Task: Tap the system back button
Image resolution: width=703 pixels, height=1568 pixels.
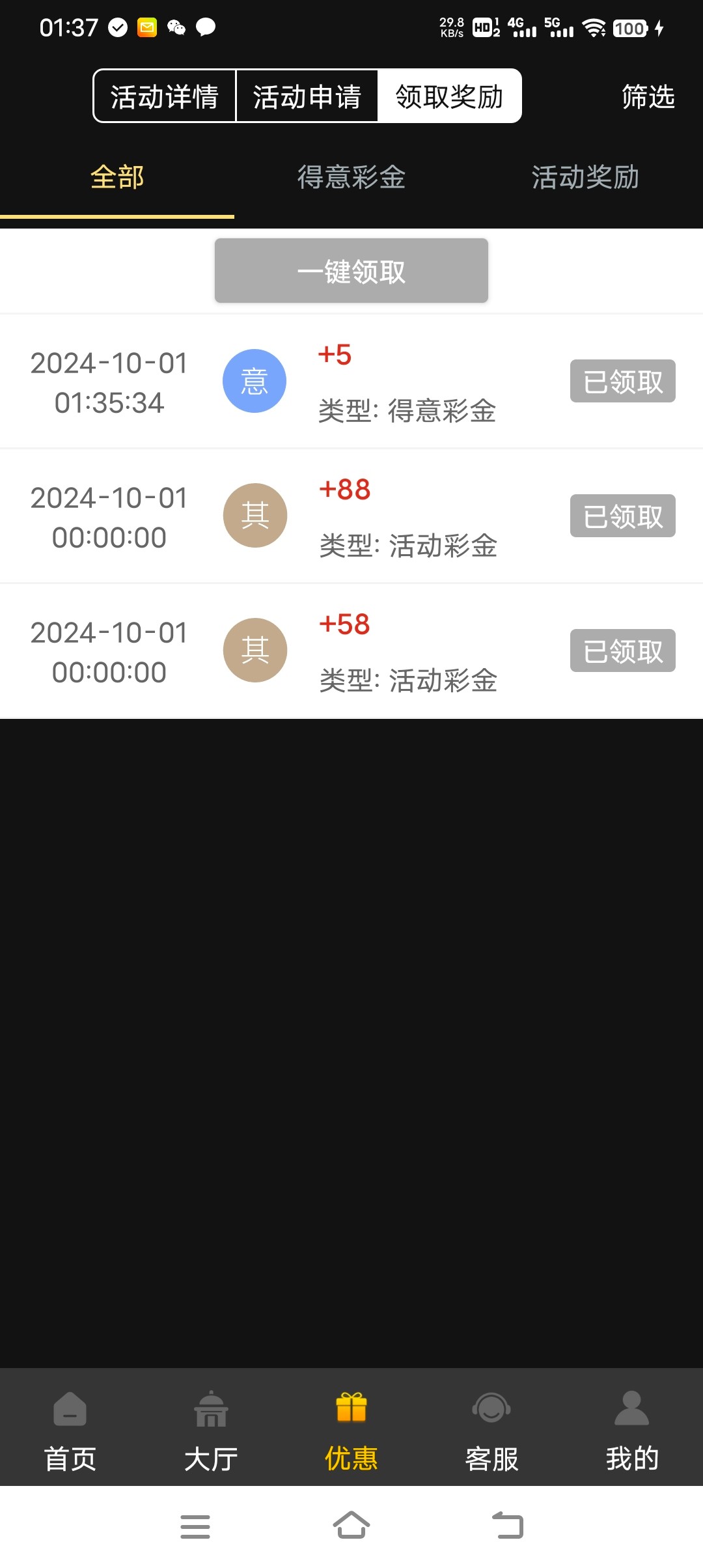Action: [x=508, y=1526]
